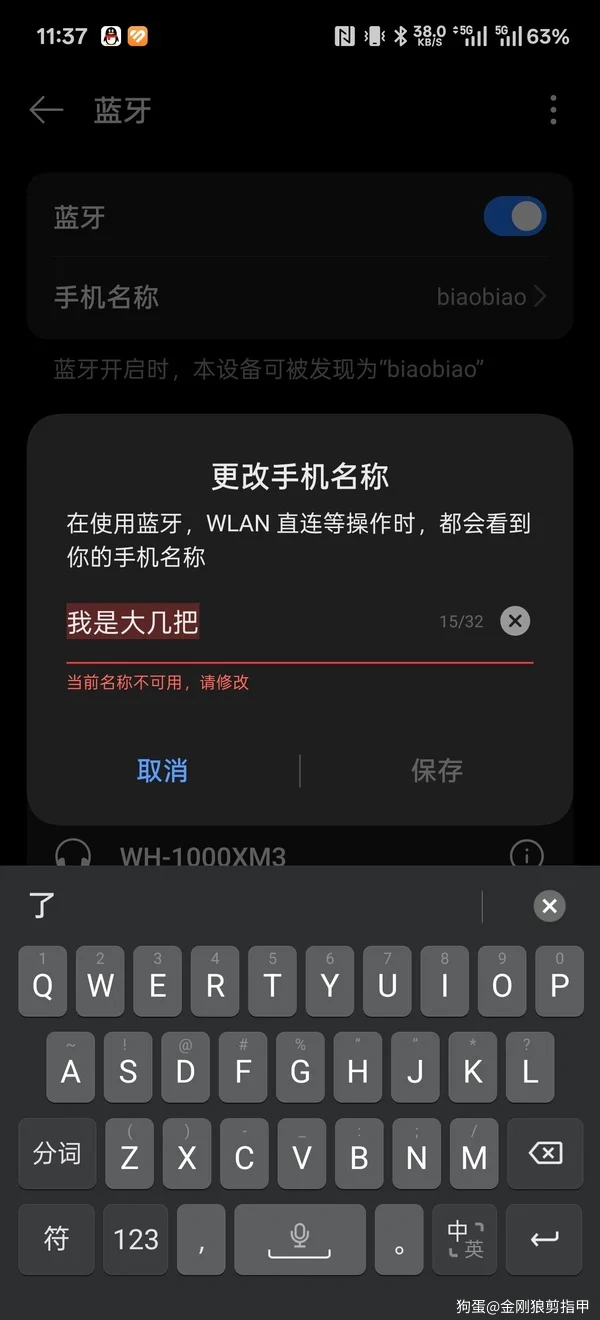Clear the phone name text field

tap(514, 621)
